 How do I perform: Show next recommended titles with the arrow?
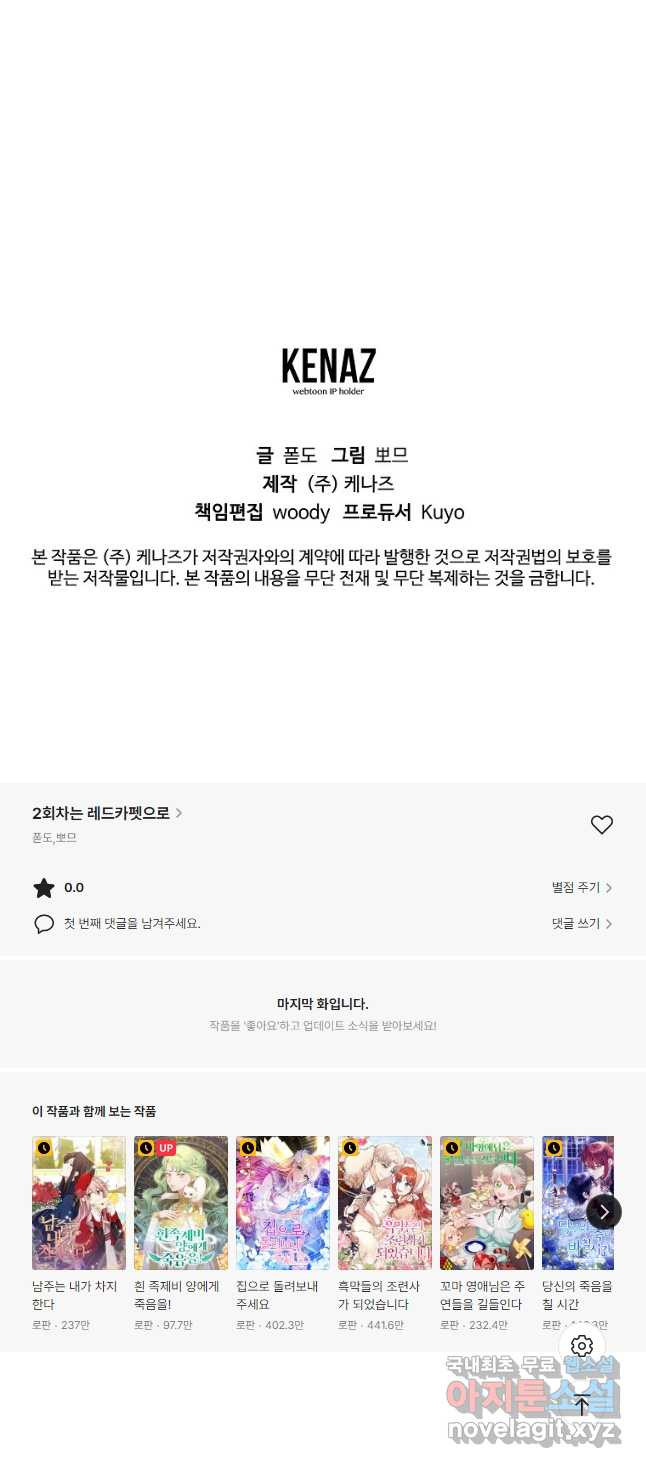(x=603, y=1212)
